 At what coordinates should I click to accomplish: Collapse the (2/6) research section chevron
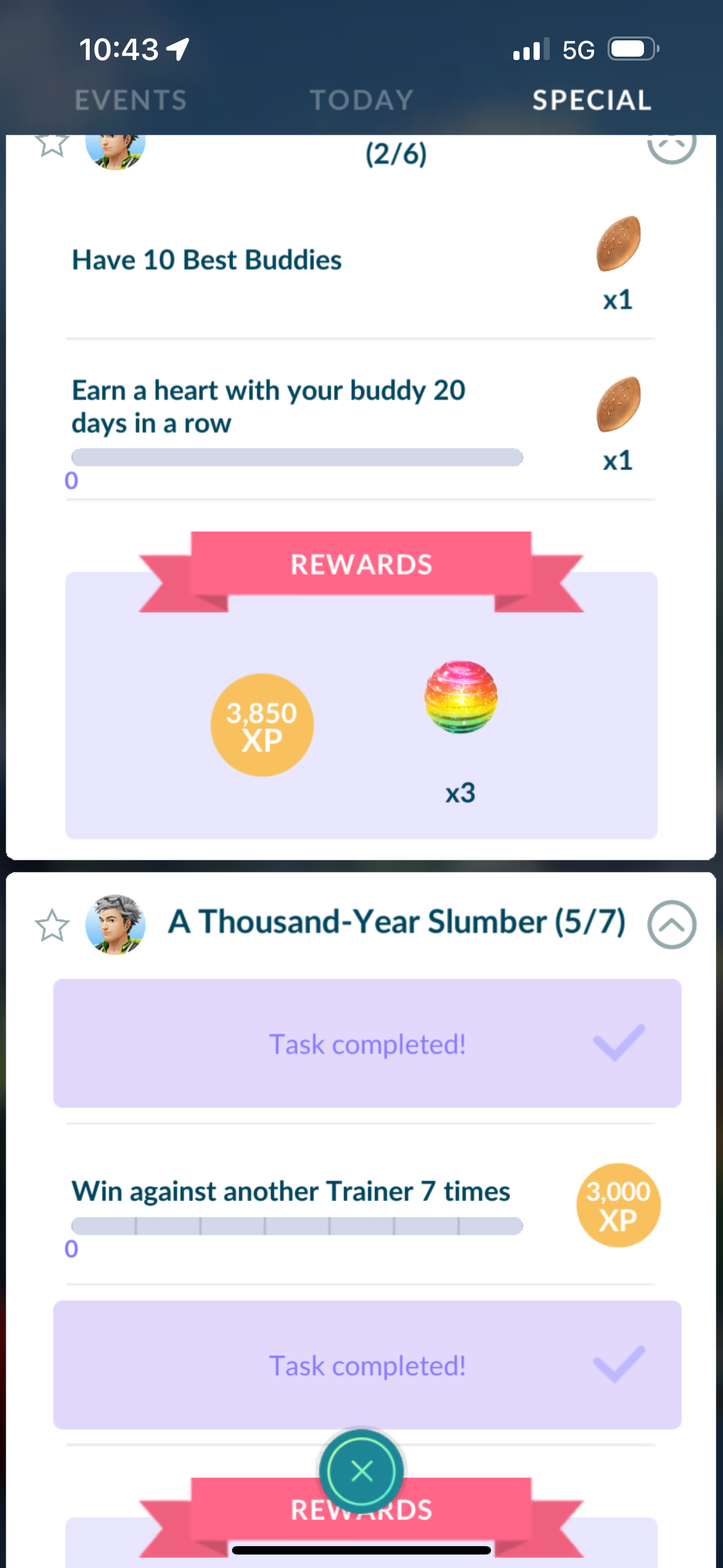tap(672, 144)
